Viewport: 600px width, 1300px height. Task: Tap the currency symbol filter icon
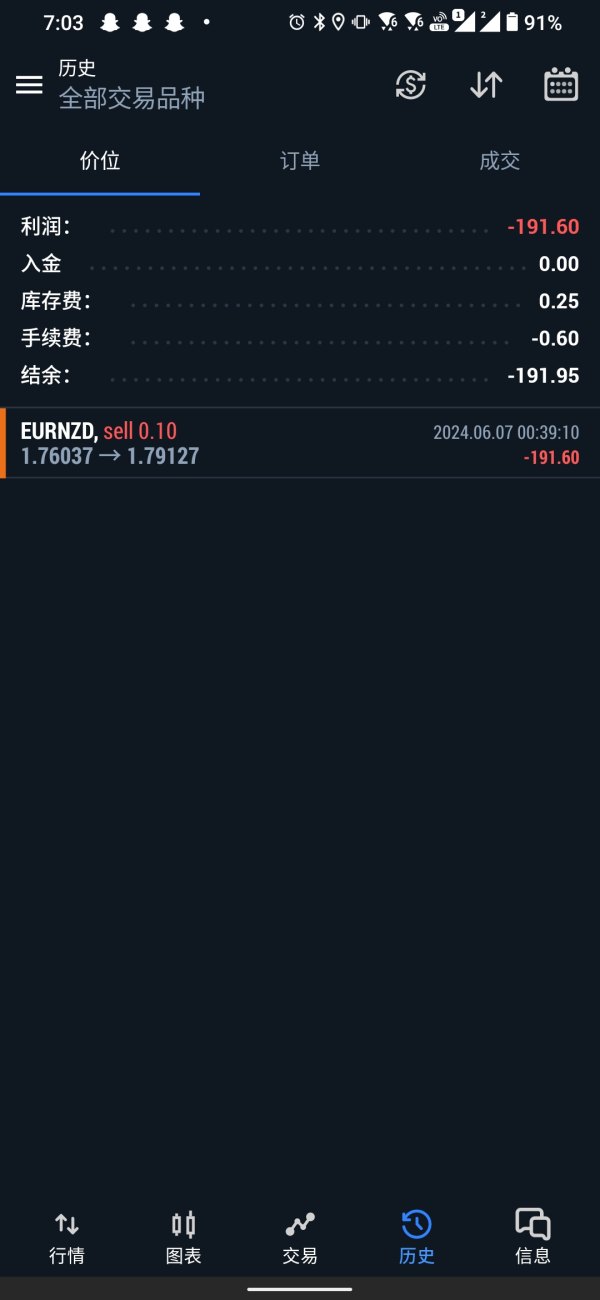[x=410, y=85]
